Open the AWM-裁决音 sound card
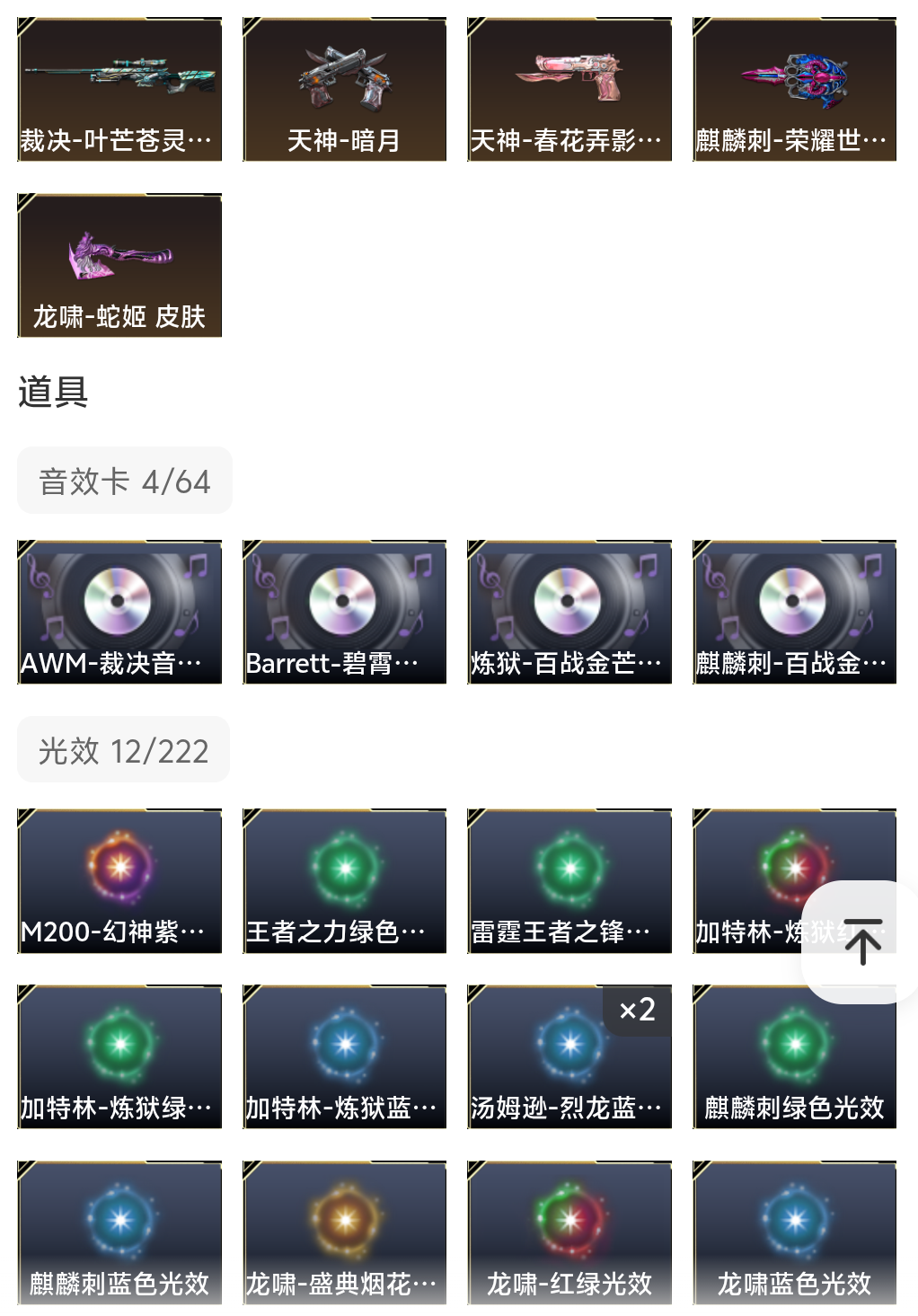Image resolution: width=918 pixels, height=1316 pixels. [x=119, y=612]
